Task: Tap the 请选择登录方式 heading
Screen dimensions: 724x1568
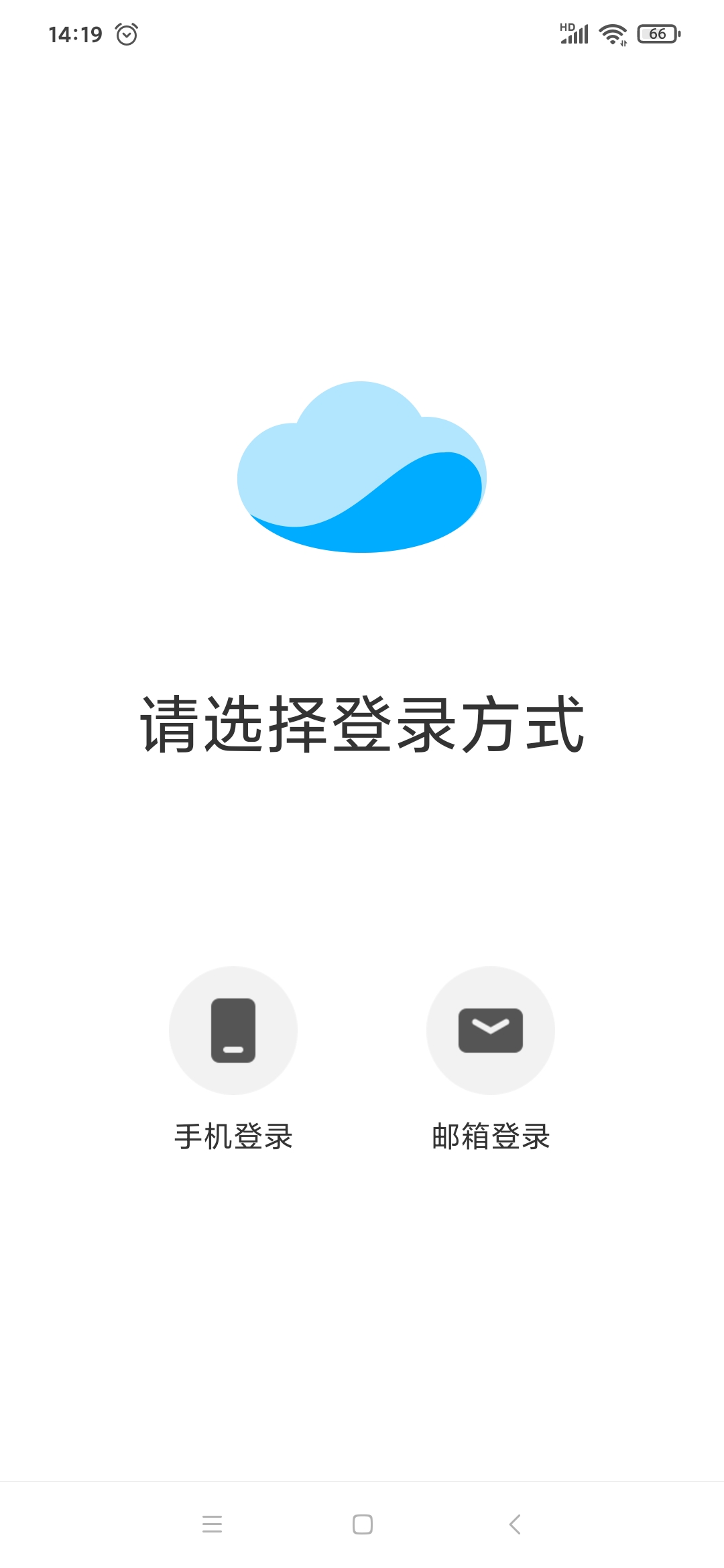Action: pyautogui.click(x=362, y=724)
